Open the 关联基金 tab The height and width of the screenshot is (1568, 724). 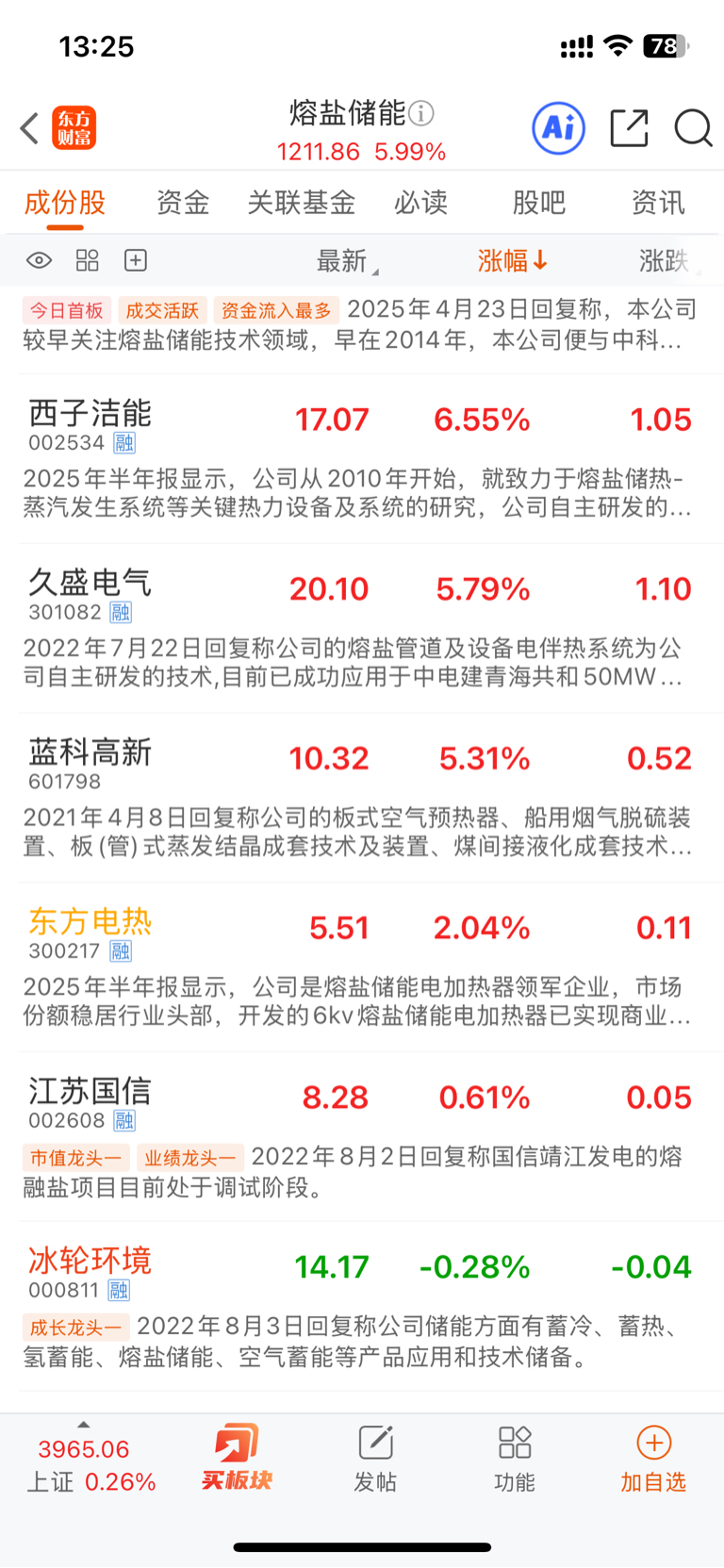point(301,203)
